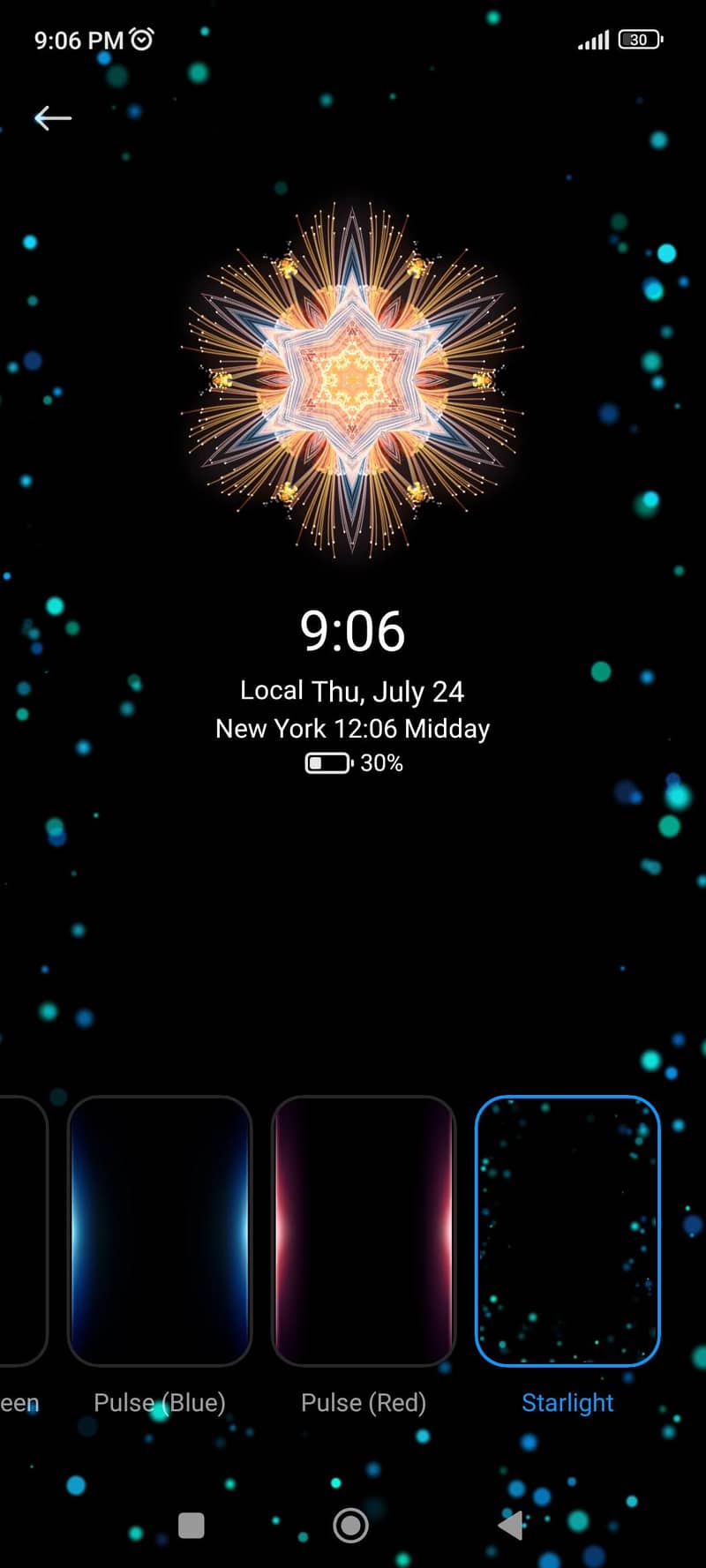Tap the system back triangle button
This screenshot has width=706, height=1568.
511,1526
